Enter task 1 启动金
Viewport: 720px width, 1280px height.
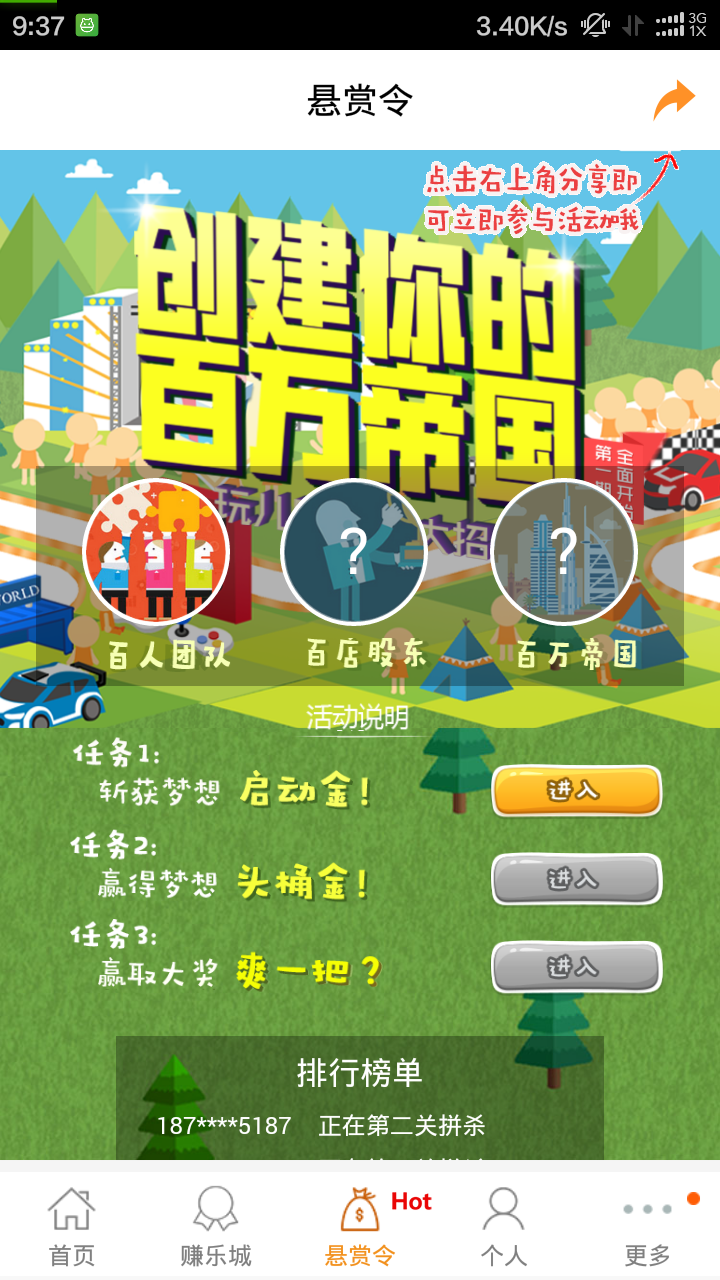pyautogui.click(x=576, y=791)
